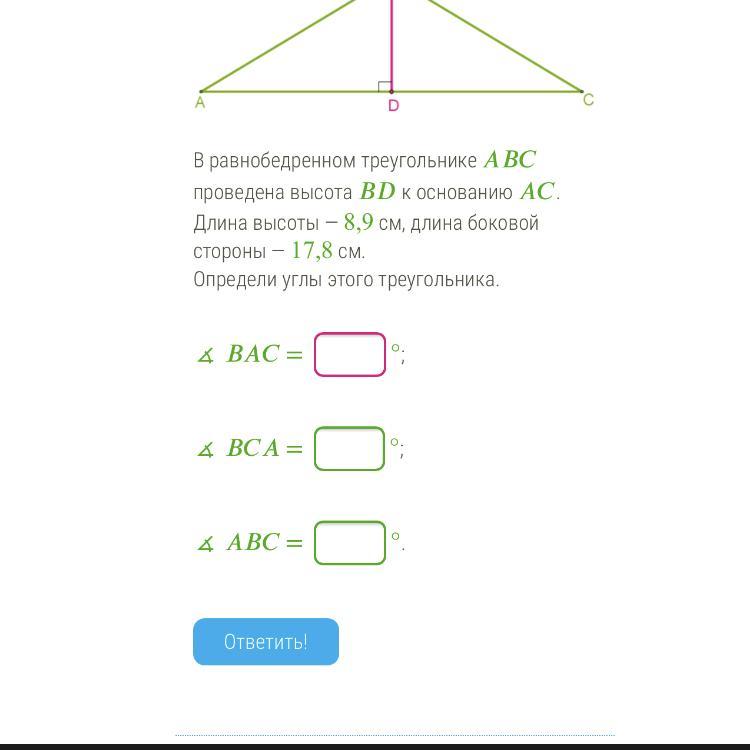Tap the BAC angle input field

[x=350, y=354]
